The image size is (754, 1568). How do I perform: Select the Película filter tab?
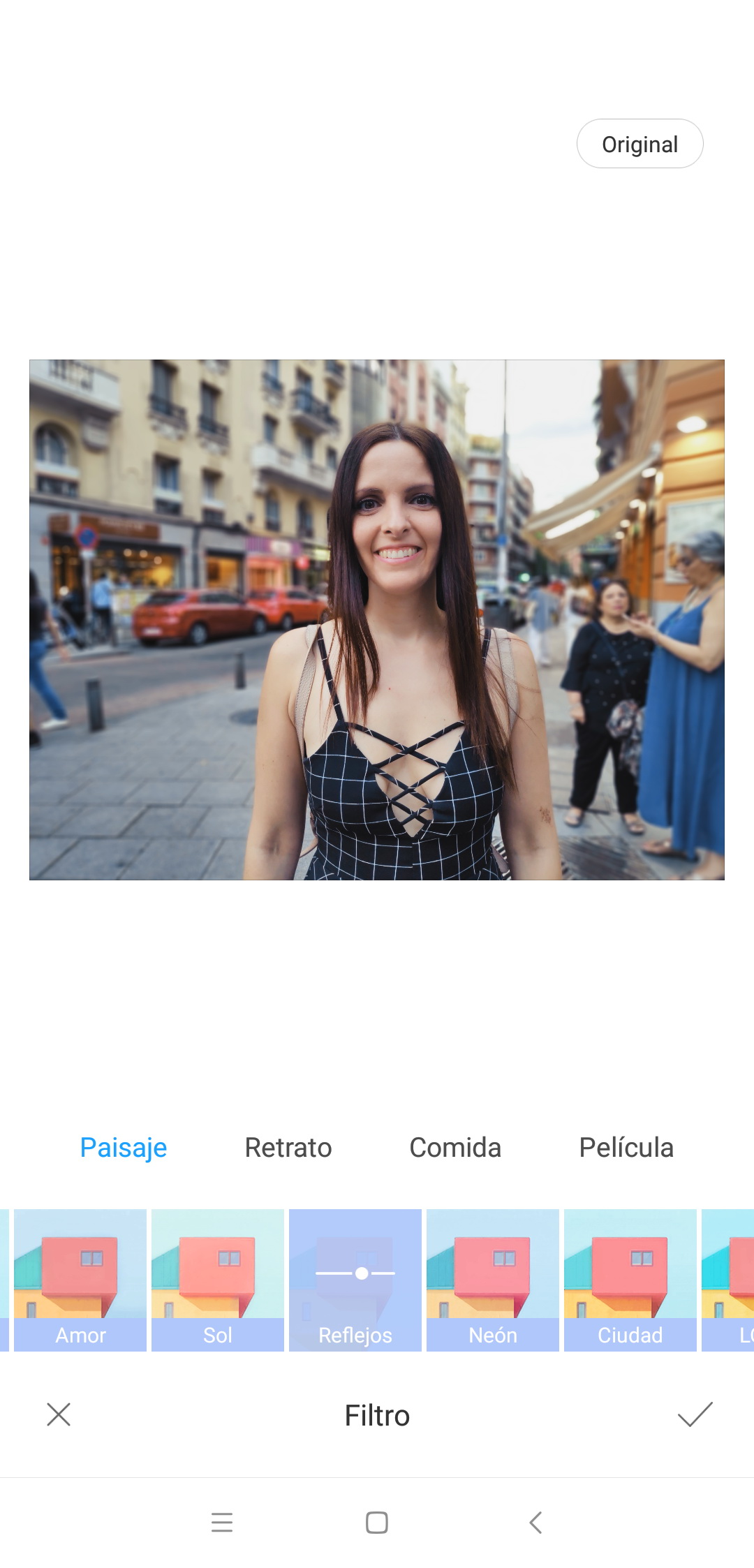coord(626,1148)
